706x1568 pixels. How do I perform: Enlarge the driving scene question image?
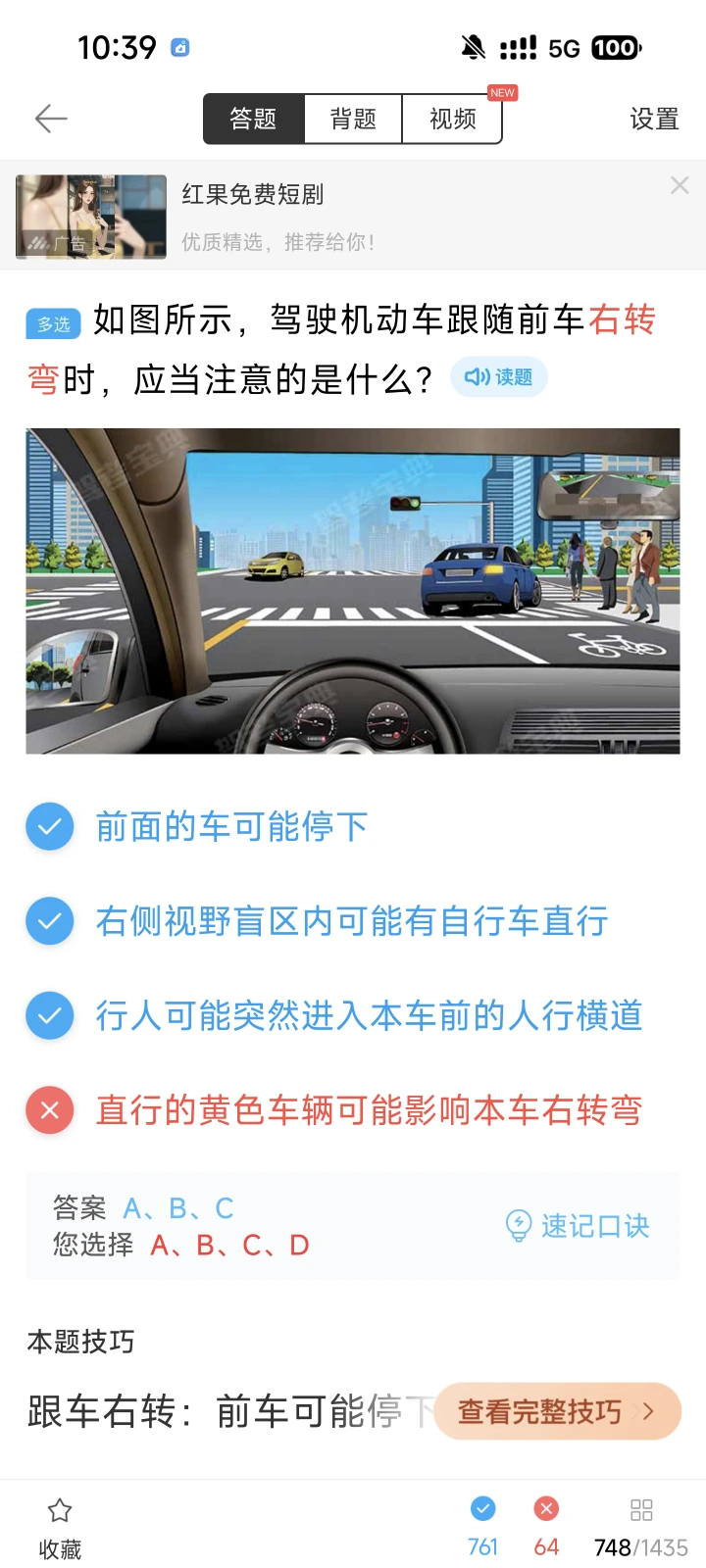pyautogui.click(x=353, y=590)
